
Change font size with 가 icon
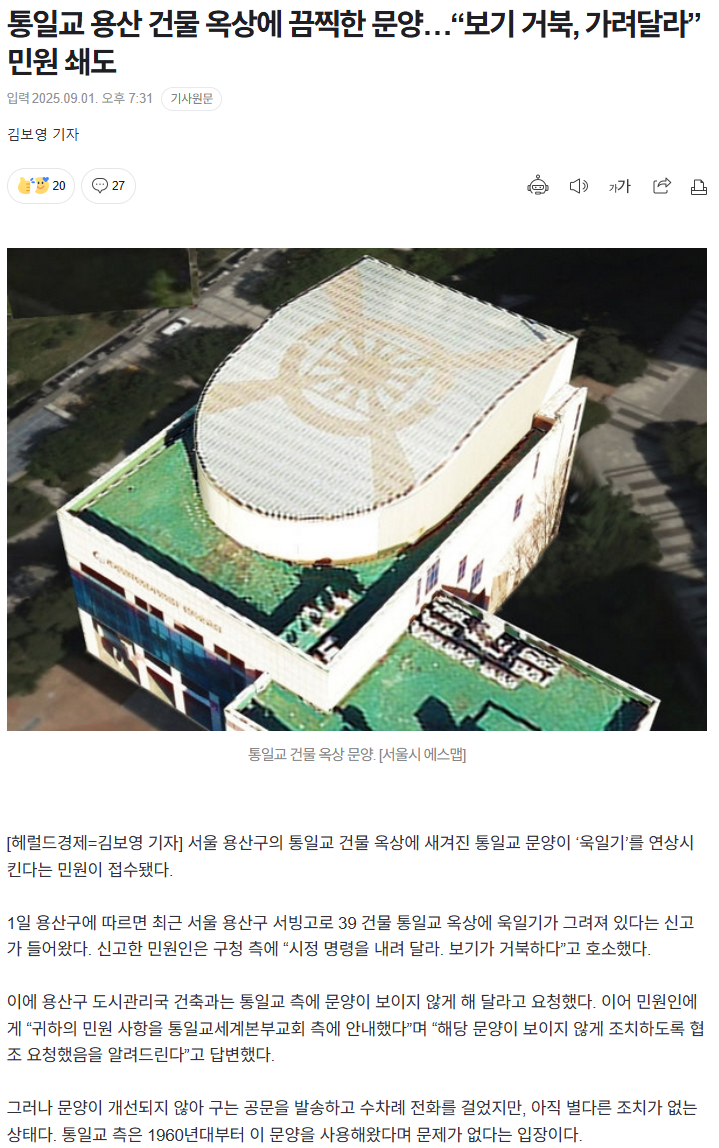(x=619, y=186)
